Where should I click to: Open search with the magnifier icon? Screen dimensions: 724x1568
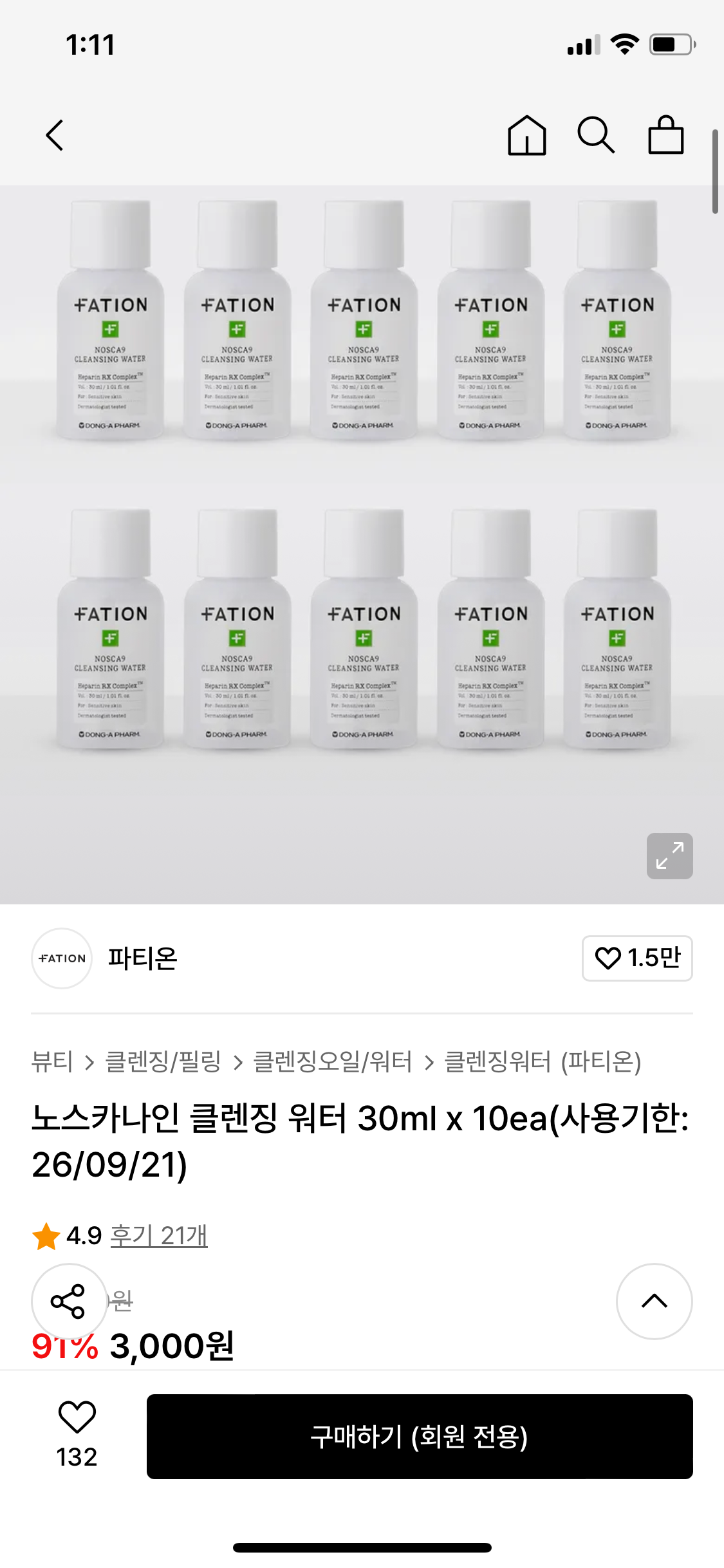coord(598,135)
